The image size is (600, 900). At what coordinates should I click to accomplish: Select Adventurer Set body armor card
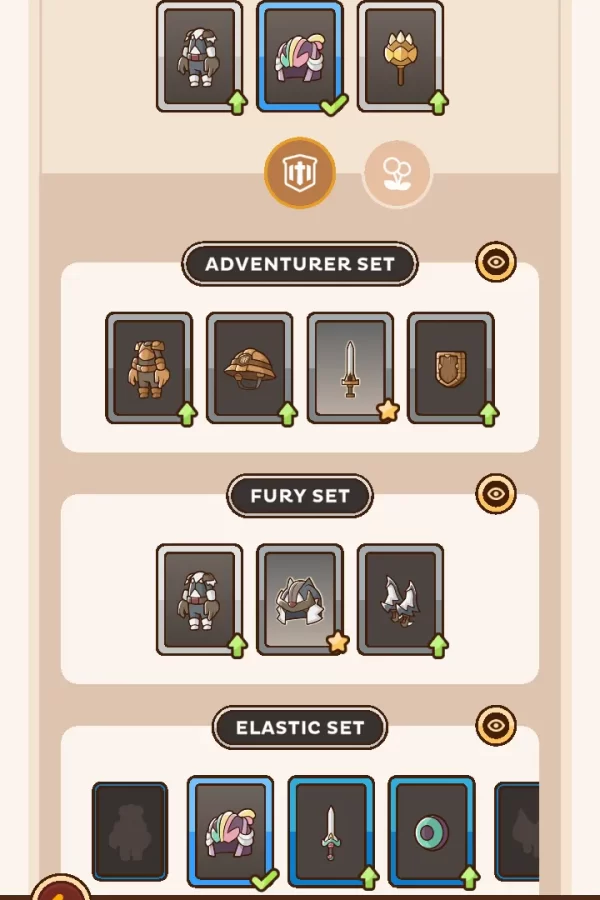point(149,368)
